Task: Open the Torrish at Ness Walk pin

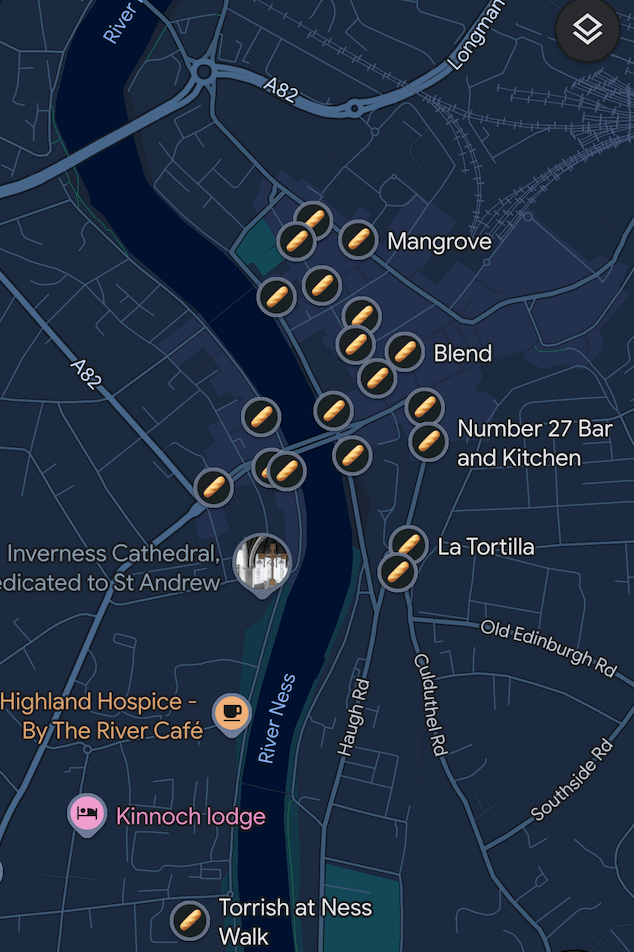Action: tap(190, 919)
